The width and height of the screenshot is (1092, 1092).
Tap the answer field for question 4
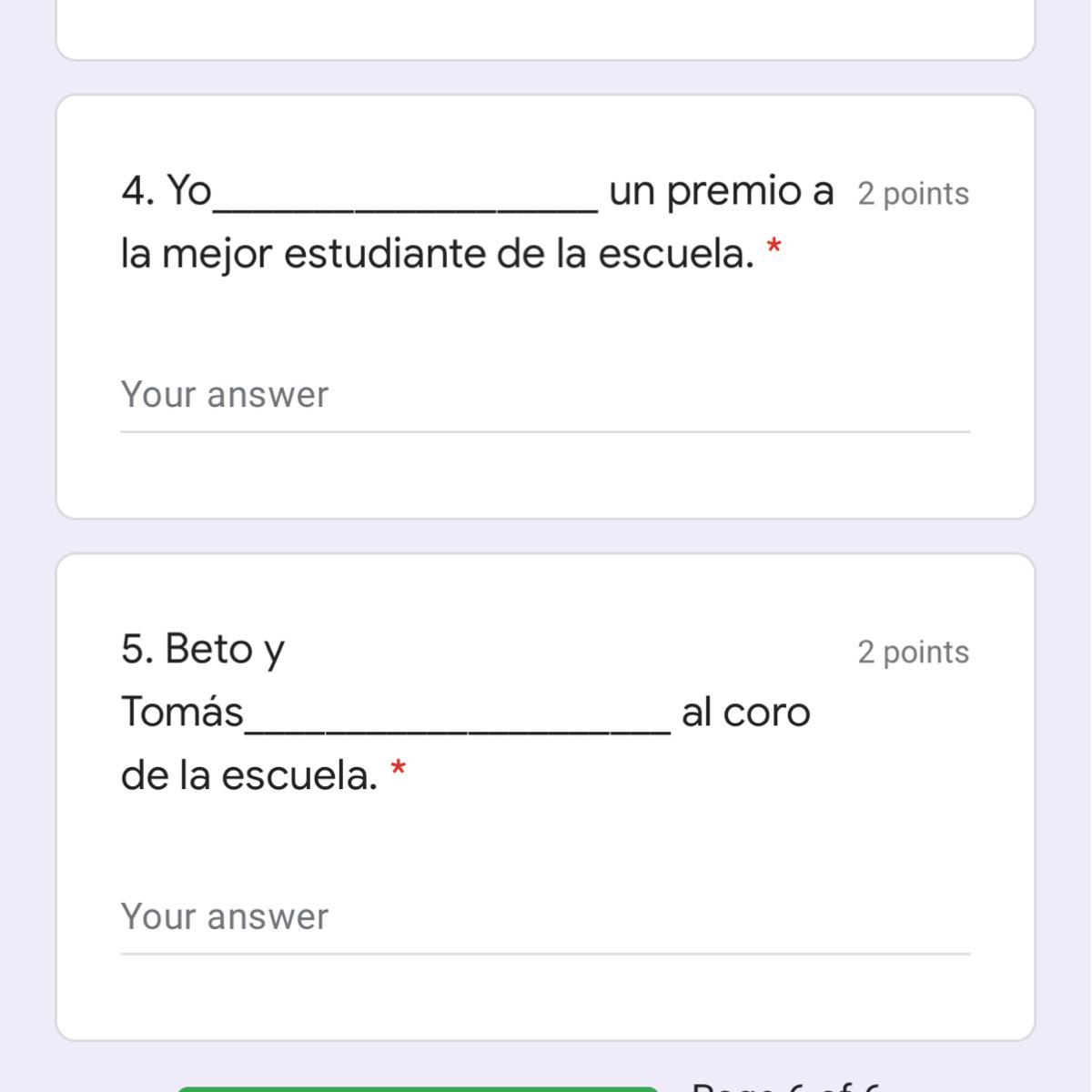[544, 396]
